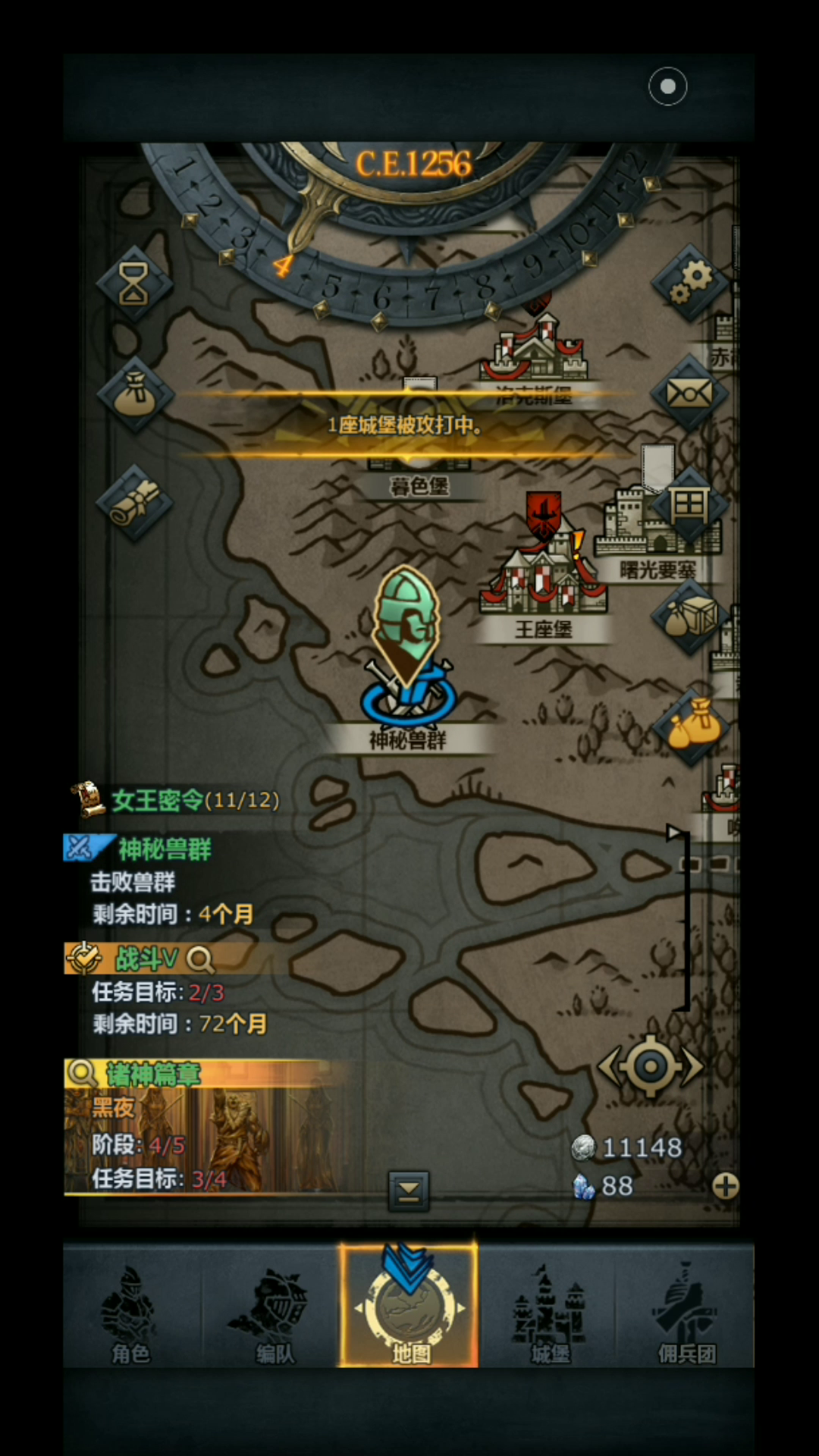Open the mail envelope icon
Image resolution: width=819 pixels, height=1456 pixels.
click(x=689, y=393)
